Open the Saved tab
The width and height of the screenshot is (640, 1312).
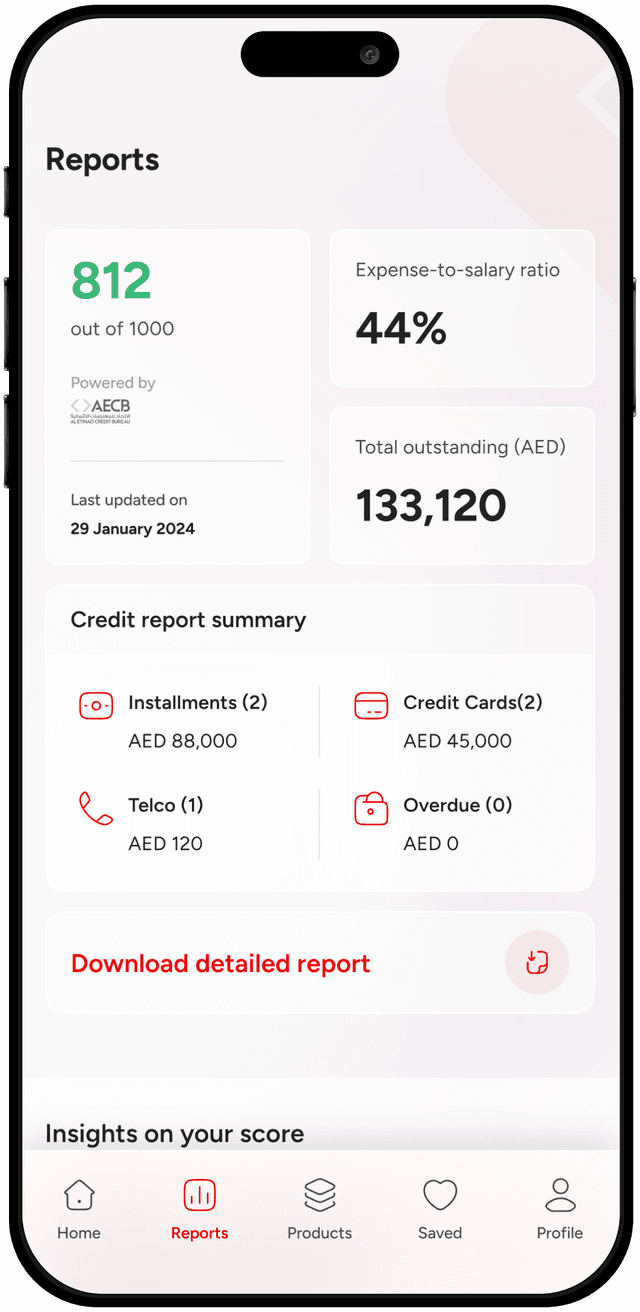[440, 1208]
